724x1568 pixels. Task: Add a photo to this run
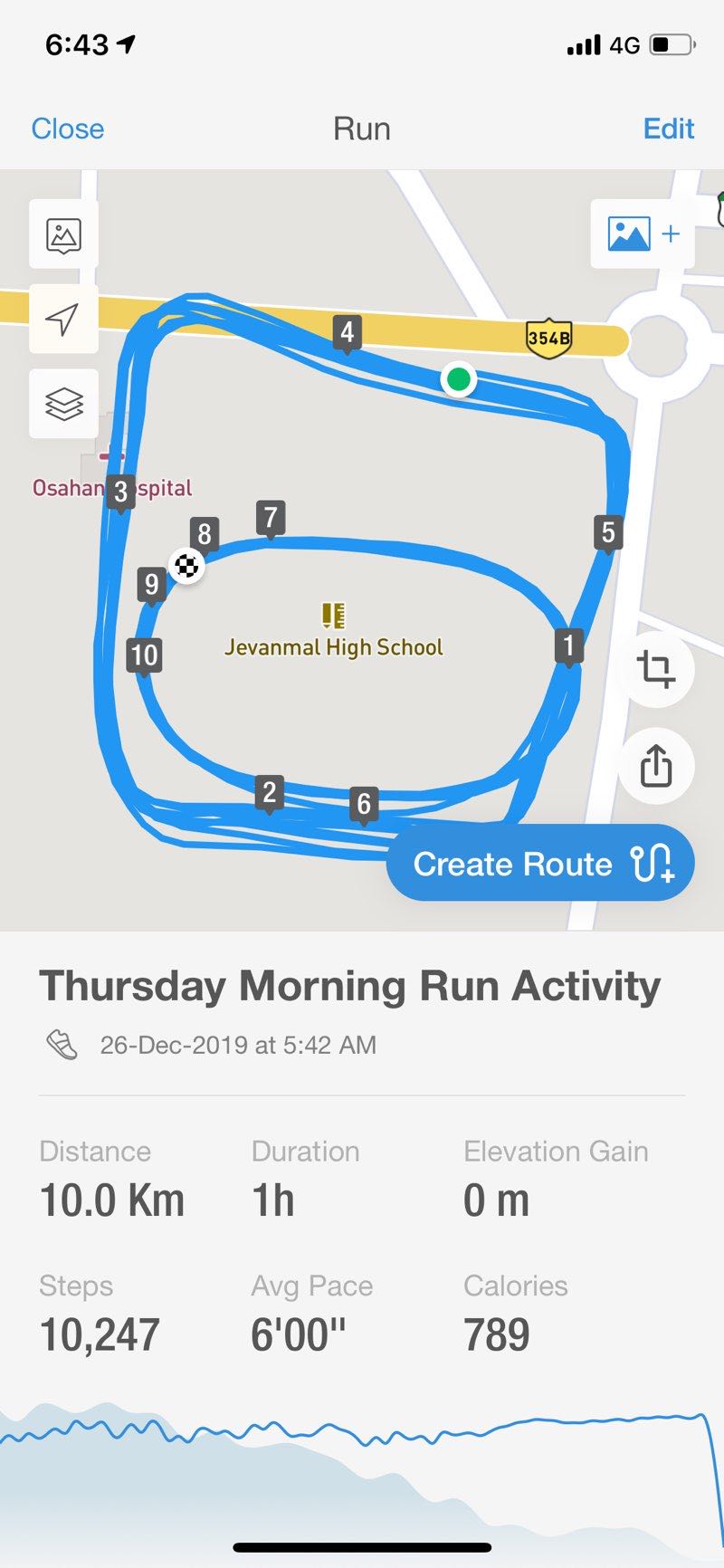pos(643,234)
